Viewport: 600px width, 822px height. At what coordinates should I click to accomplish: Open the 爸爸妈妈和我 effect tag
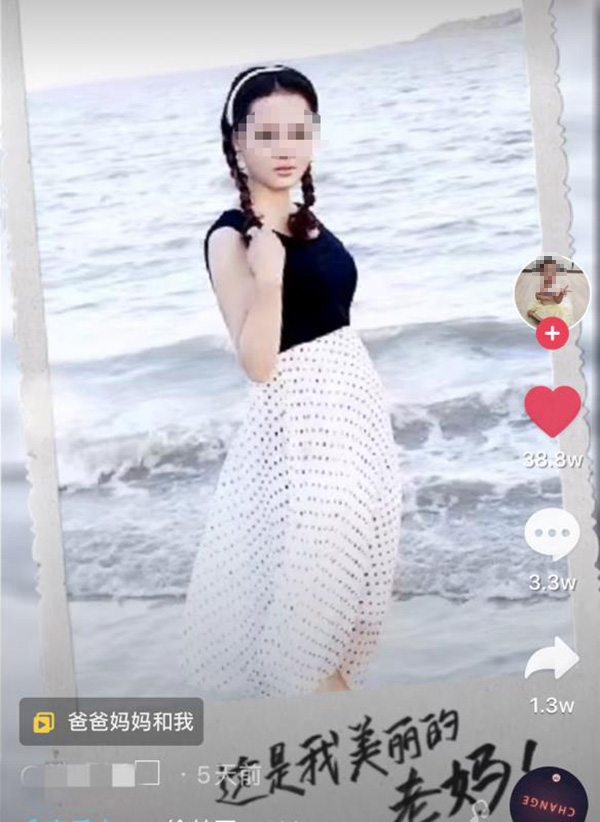[111, 721]
